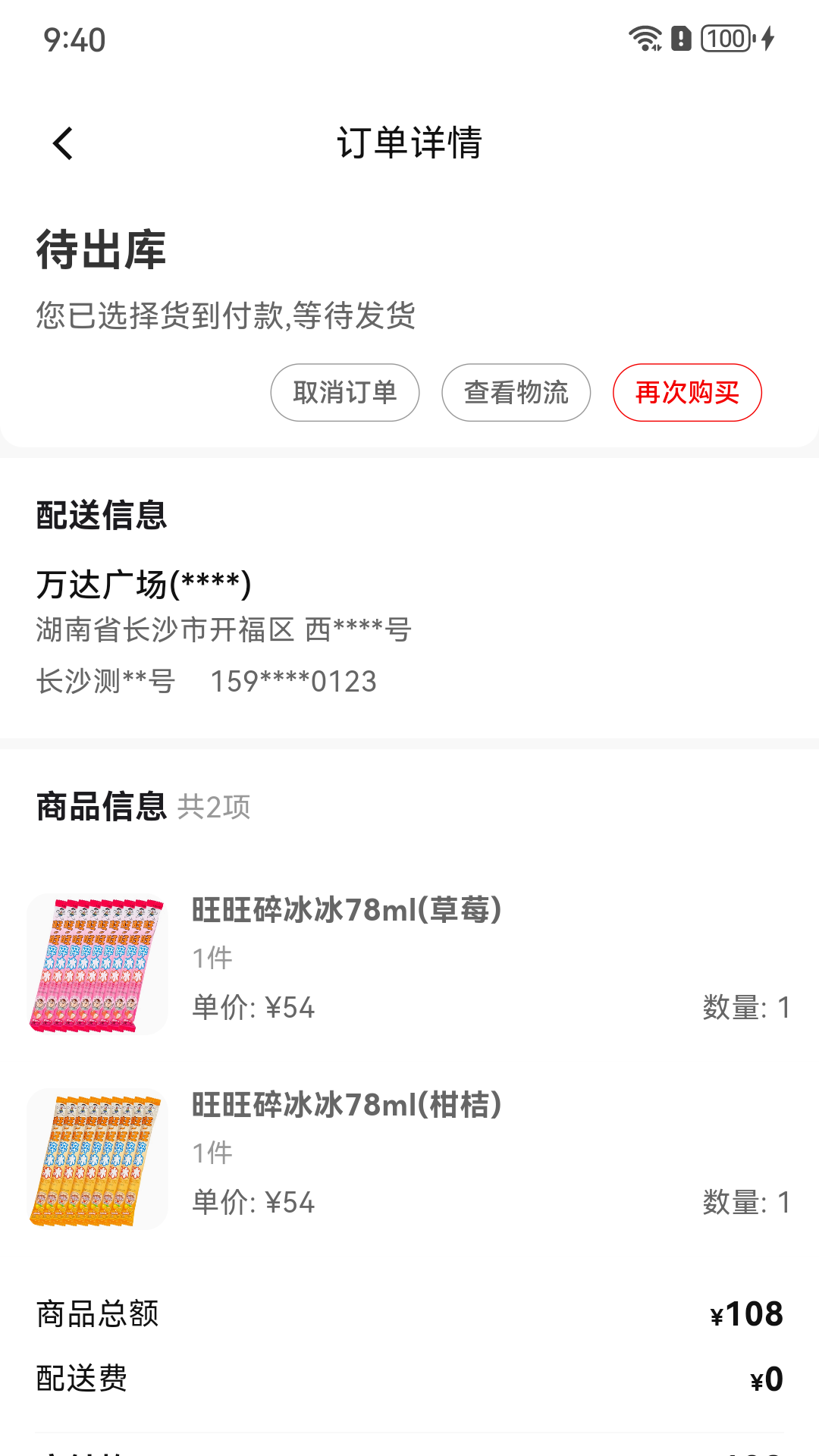Tap 取消订单 to cancel the order
Image resolution: width=819 pixels, height=1456 pixels.
coord(344,392)
